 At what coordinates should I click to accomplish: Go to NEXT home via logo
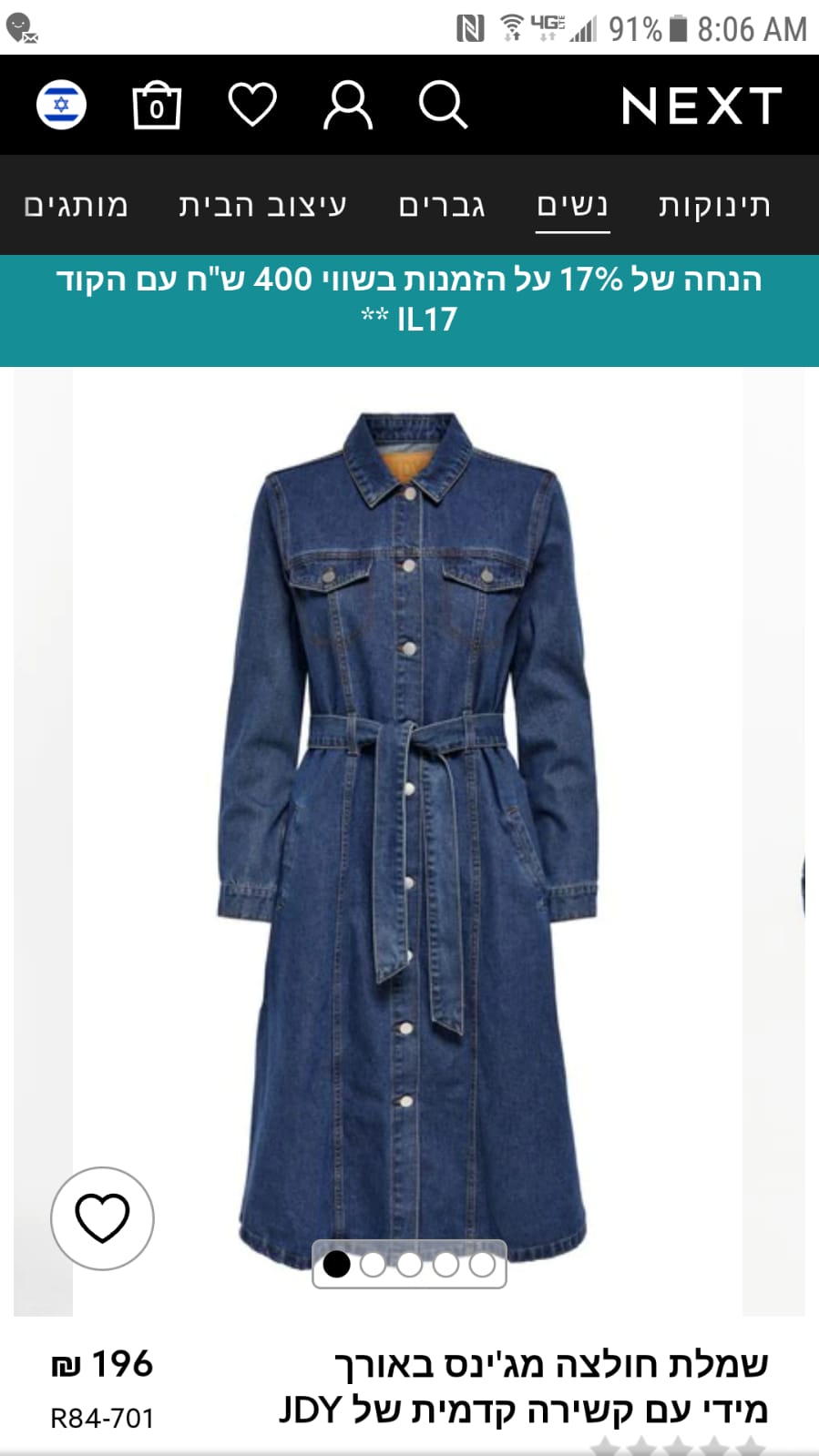701,106
